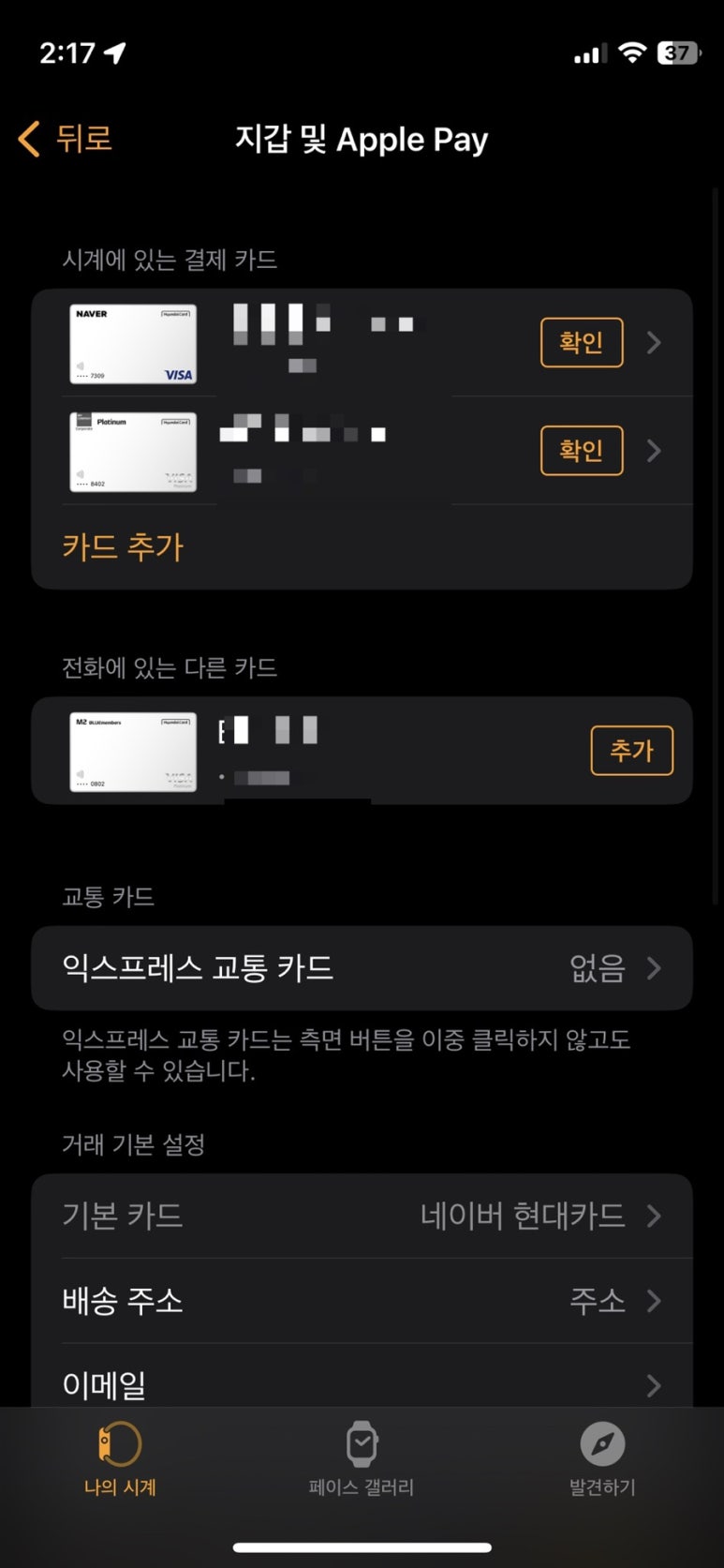Go back using the 뒤로 button
The height and width of the screenshot is (1568, 724).
click(66, 139)
